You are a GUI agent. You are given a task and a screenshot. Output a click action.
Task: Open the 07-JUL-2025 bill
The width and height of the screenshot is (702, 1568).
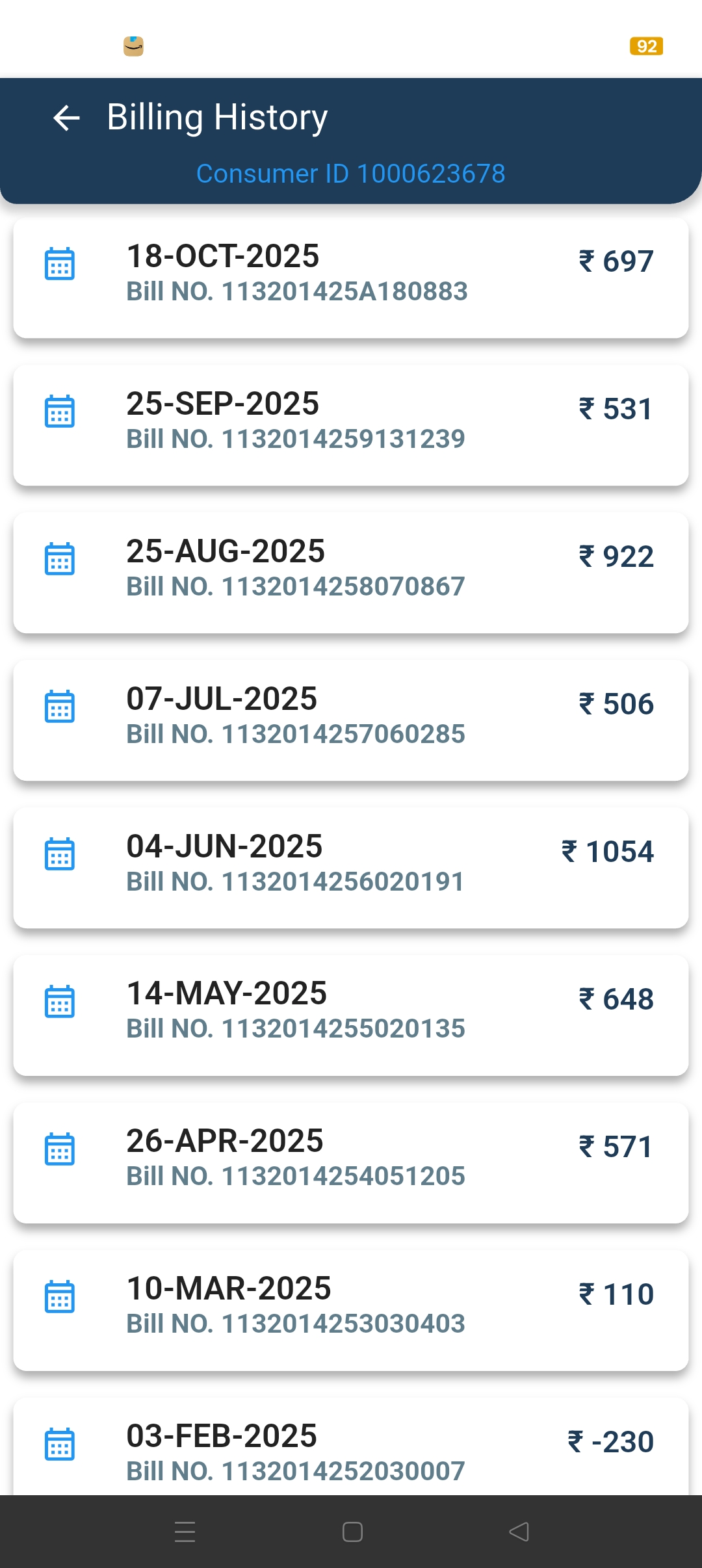point(351,720)
